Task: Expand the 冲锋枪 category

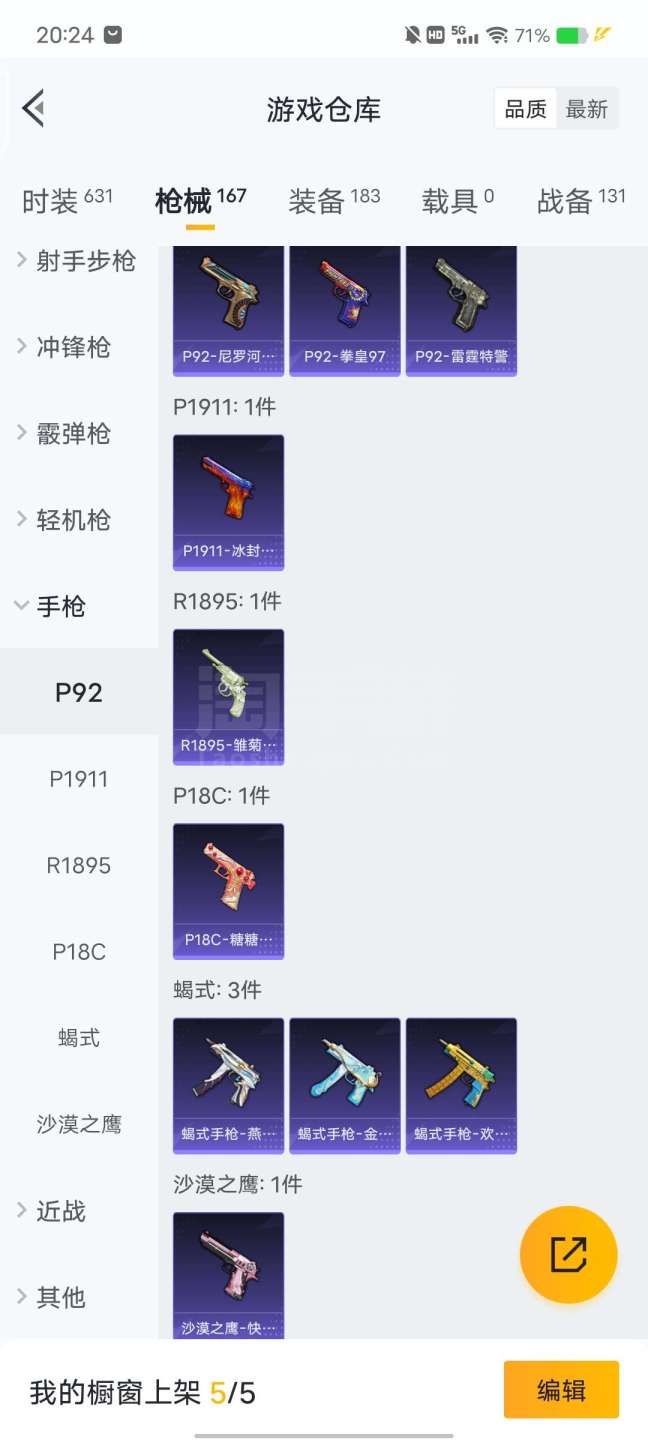Action: coord(74,347)
